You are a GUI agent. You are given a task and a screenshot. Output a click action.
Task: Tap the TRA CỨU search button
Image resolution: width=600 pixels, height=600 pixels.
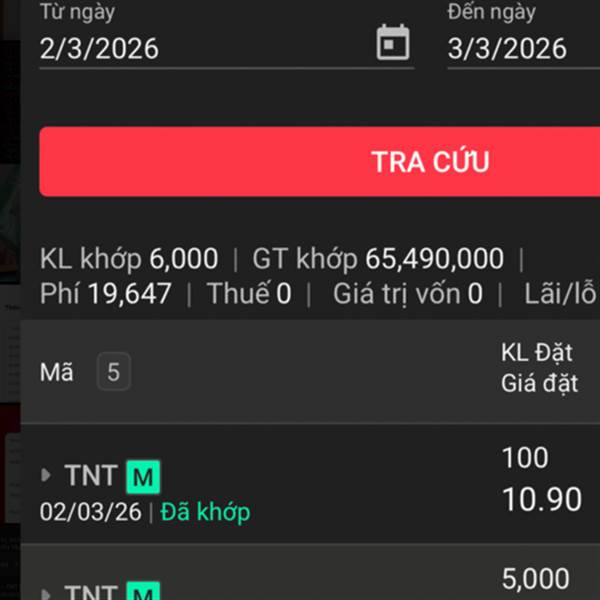pyautogui.click(x=430, y=161)
